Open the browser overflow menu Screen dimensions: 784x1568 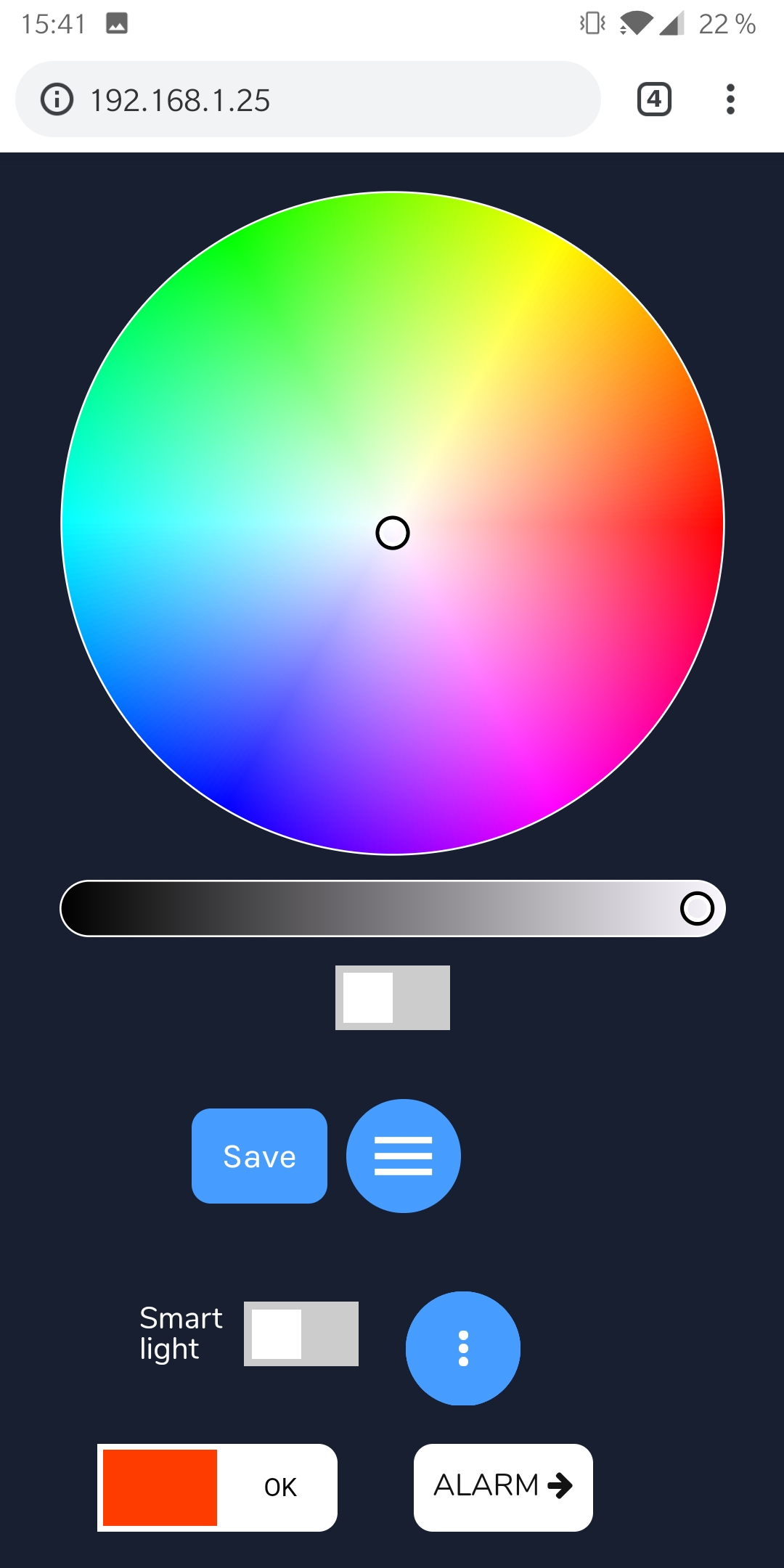[x=730, y=99]
